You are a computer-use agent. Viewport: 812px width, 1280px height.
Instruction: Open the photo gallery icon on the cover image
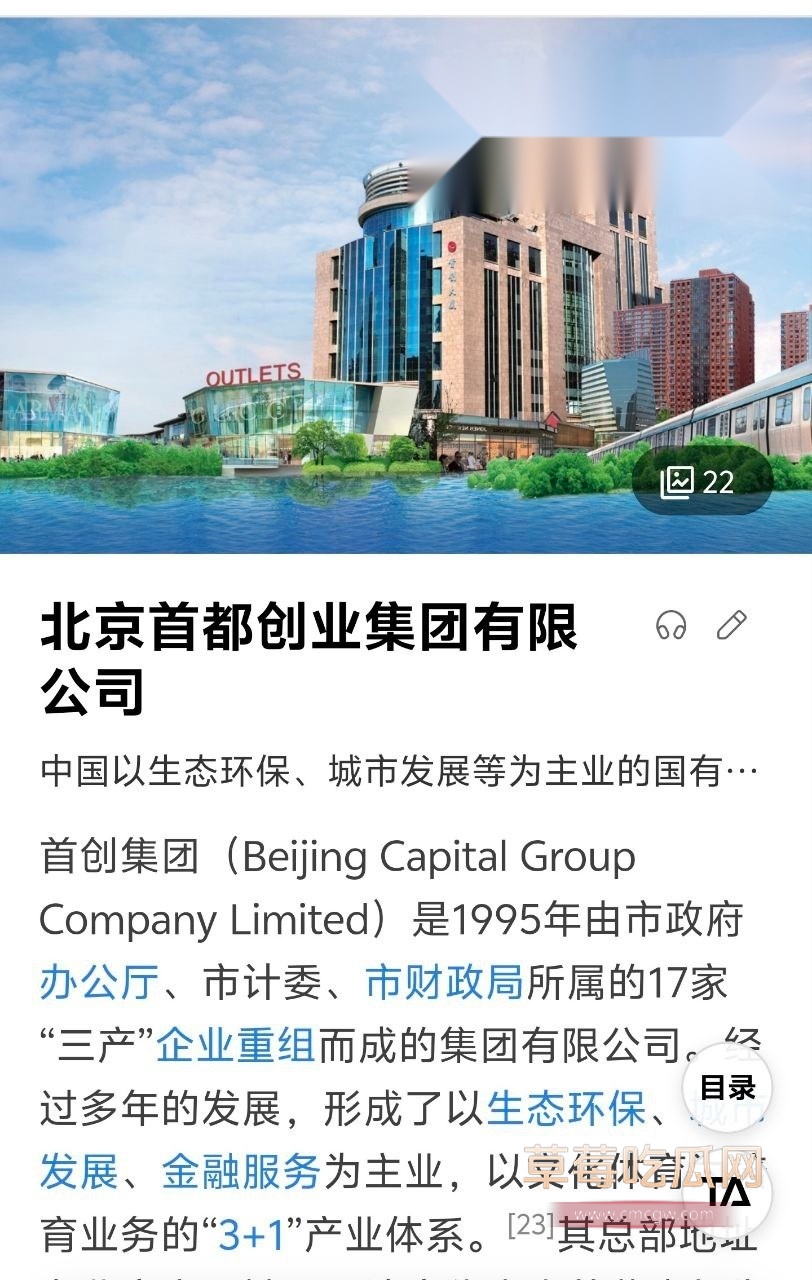680,481
